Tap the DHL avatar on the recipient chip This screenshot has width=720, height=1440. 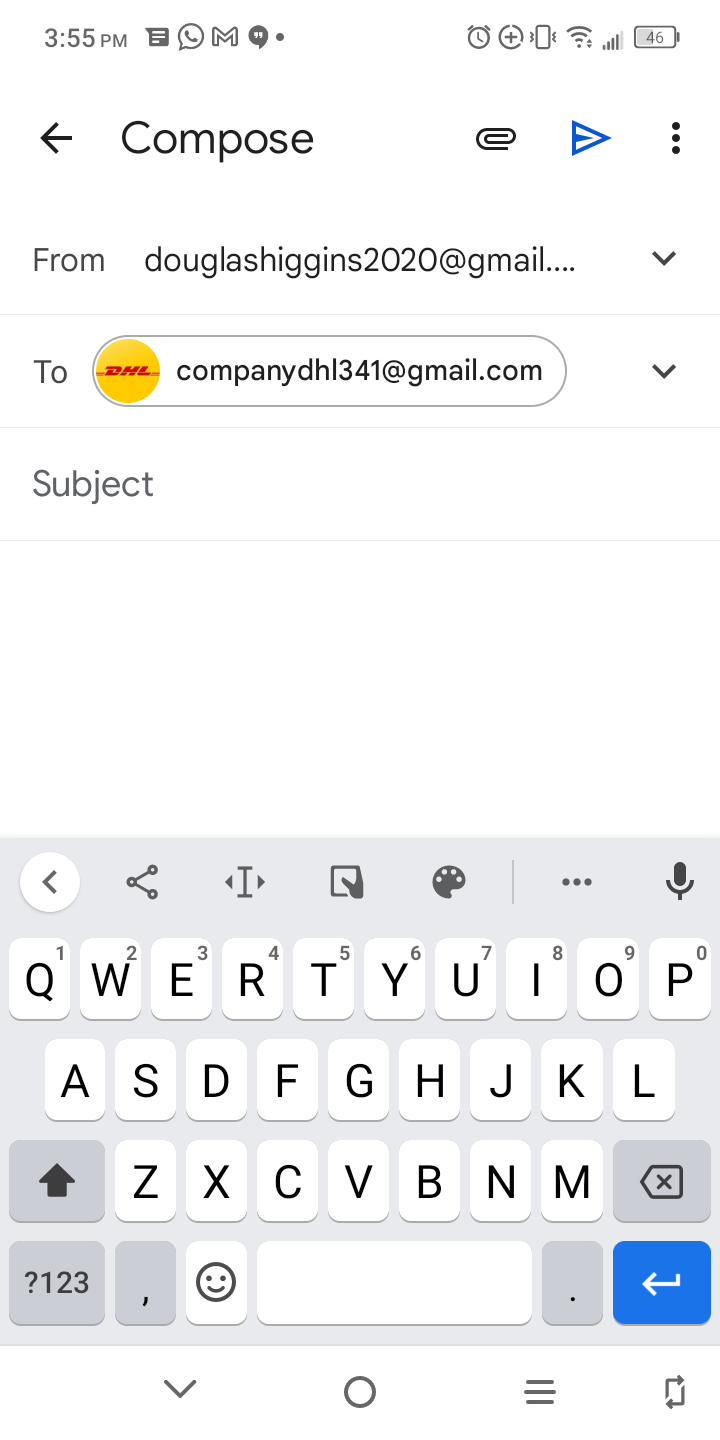click(128, 371)
